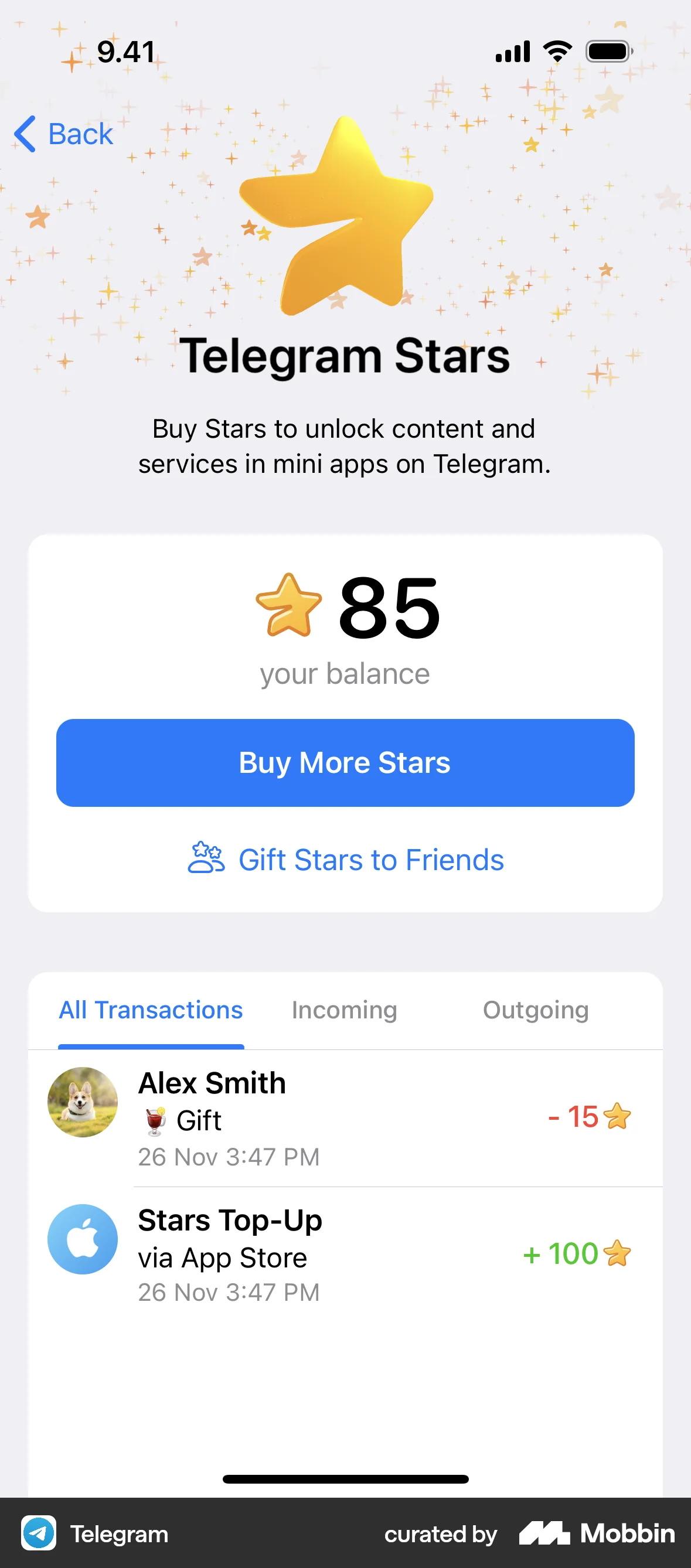691x1568 pixels.
Task: Tap the Back label
Action: (80, 134)
